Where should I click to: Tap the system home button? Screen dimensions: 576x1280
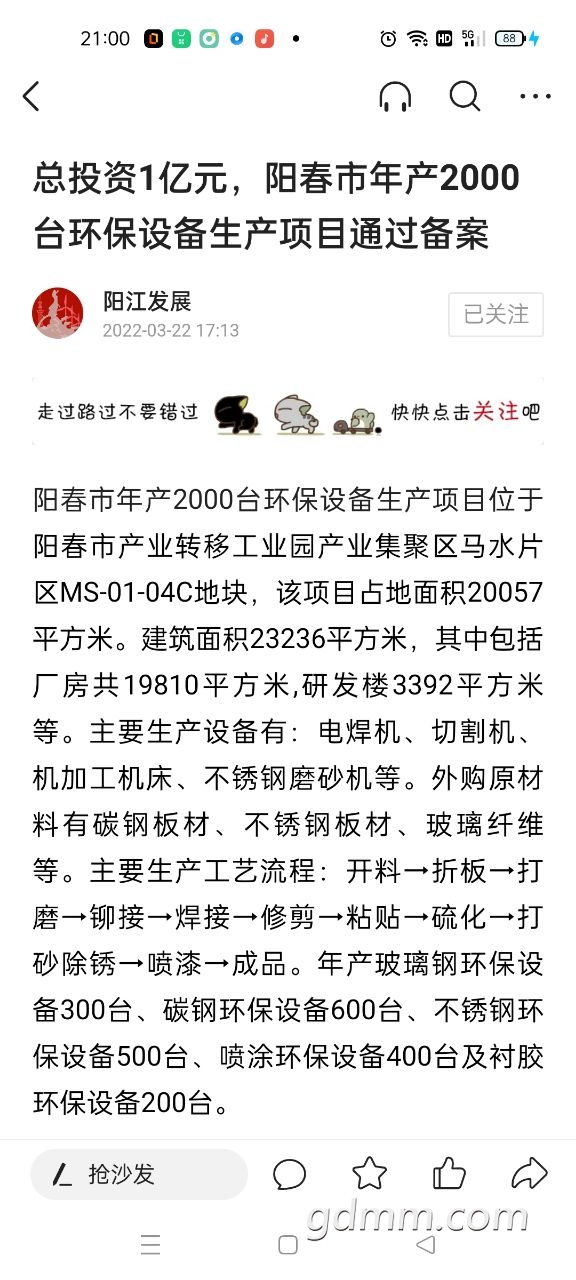pyautogui.click(x=288, y=1245)
